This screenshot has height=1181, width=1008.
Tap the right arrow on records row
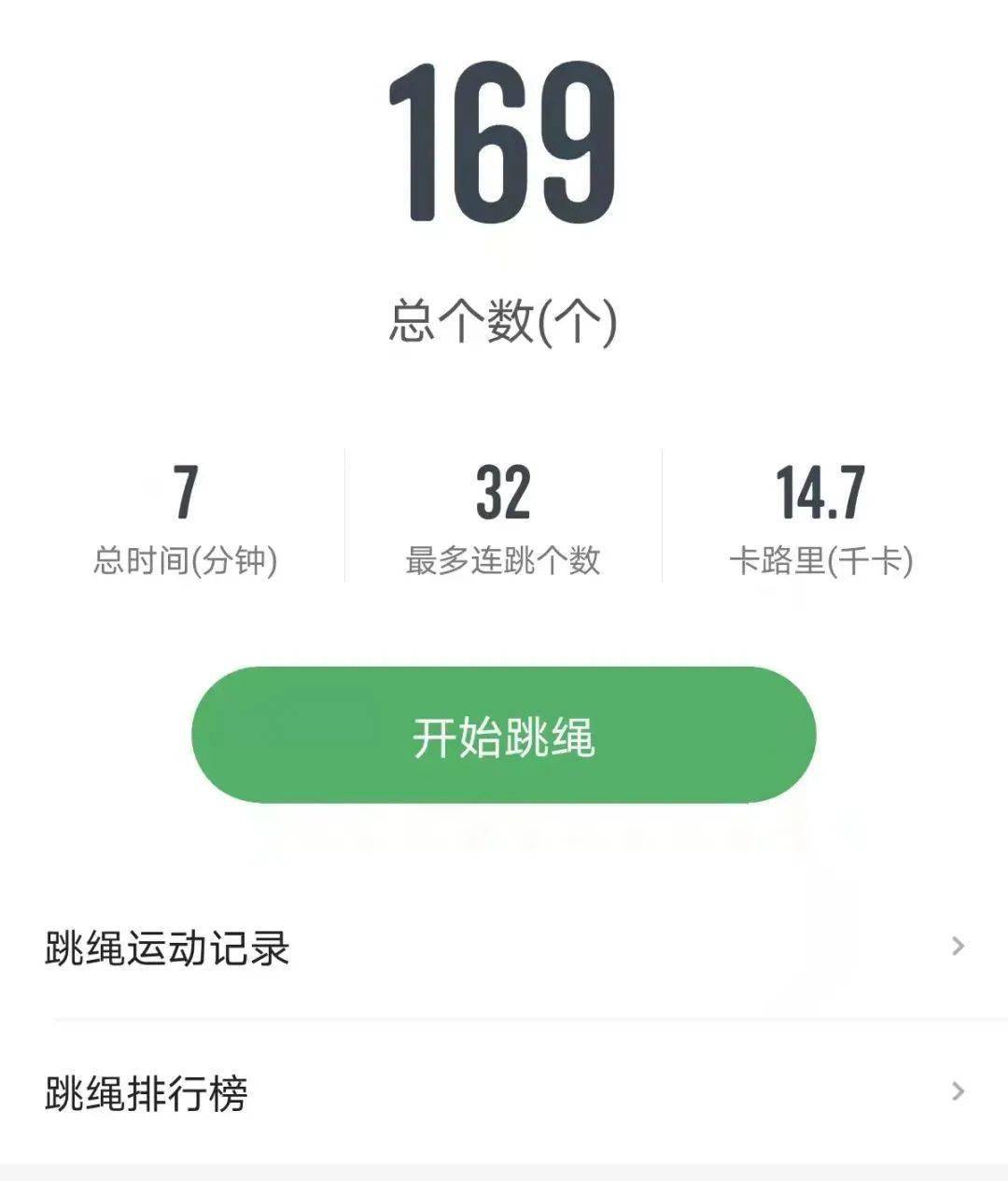click(954, 946)
